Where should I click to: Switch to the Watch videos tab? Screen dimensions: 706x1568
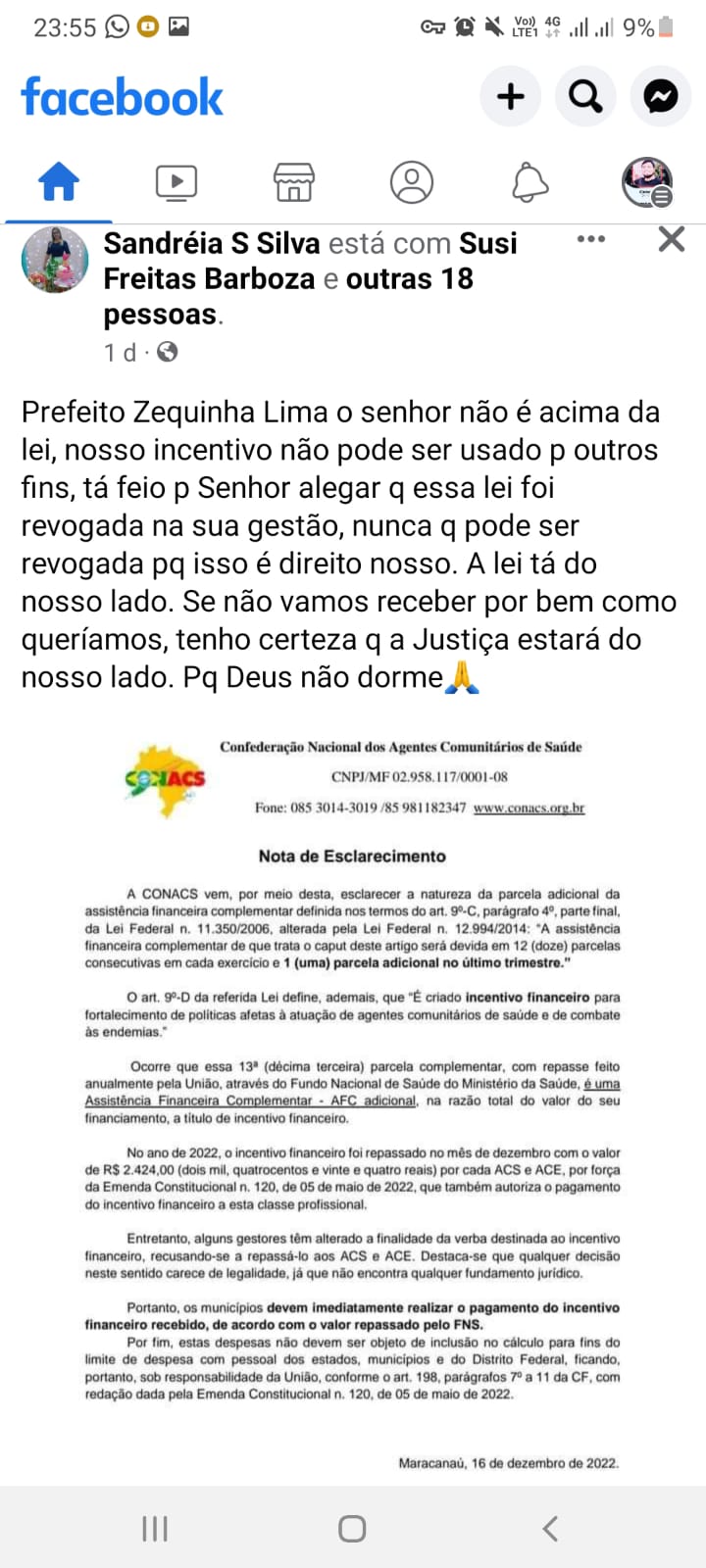176,182
